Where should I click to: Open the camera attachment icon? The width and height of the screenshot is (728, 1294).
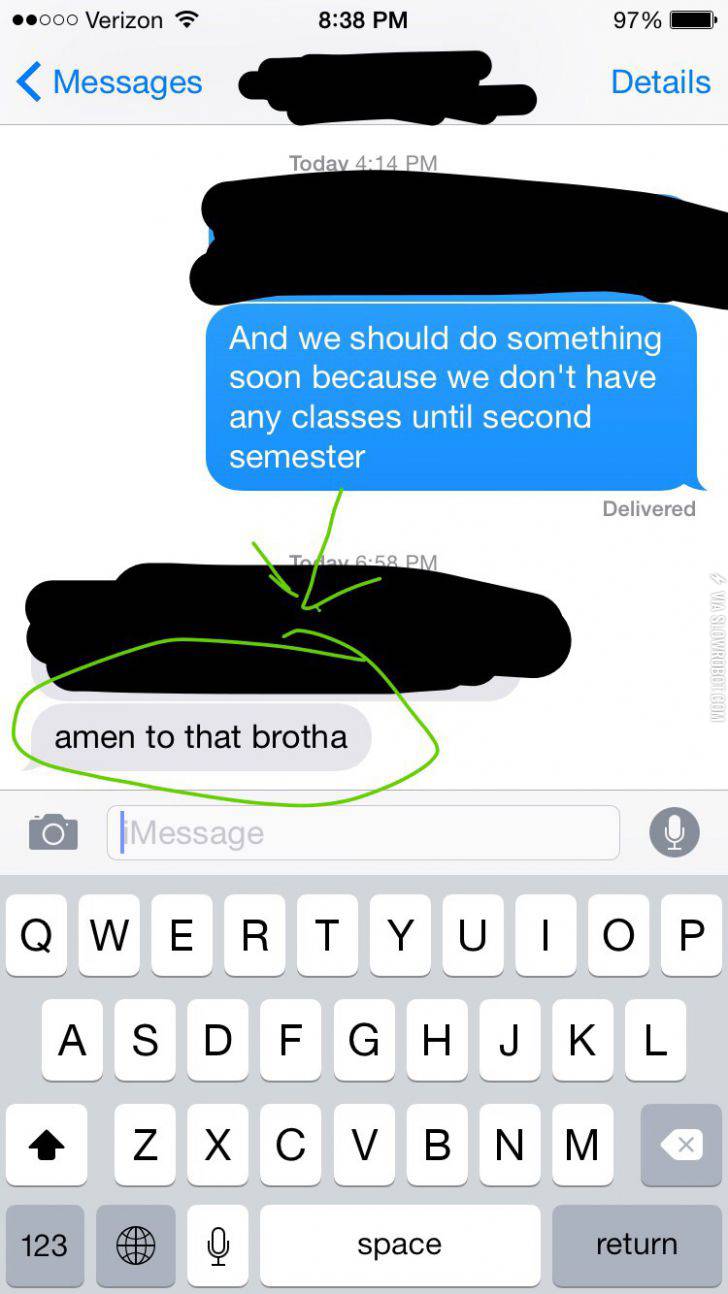pyautogui.click(x=52, y=832)
